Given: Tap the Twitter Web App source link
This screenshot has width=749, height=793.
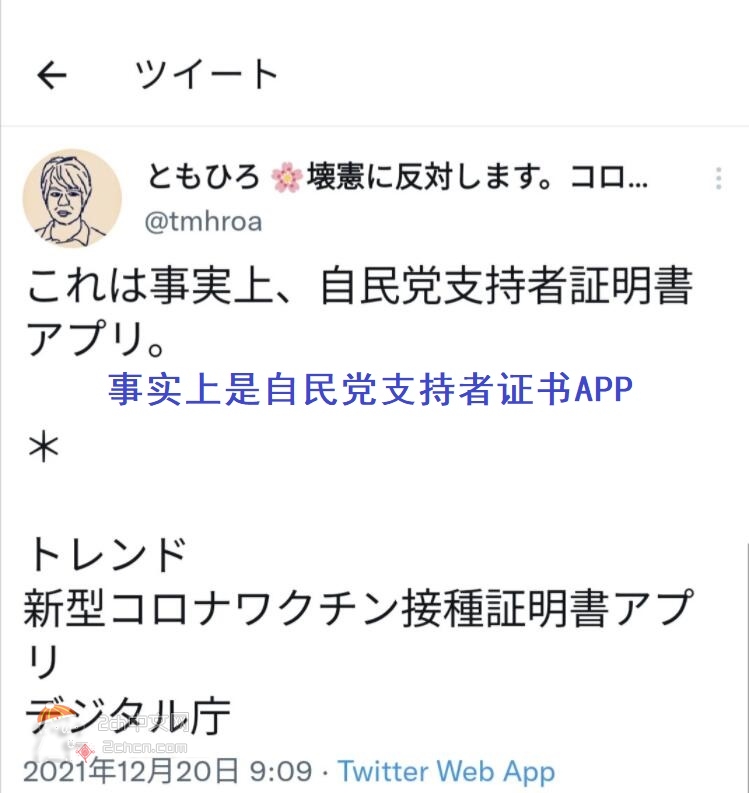Looking at the screenshot, I should [446, 771].
